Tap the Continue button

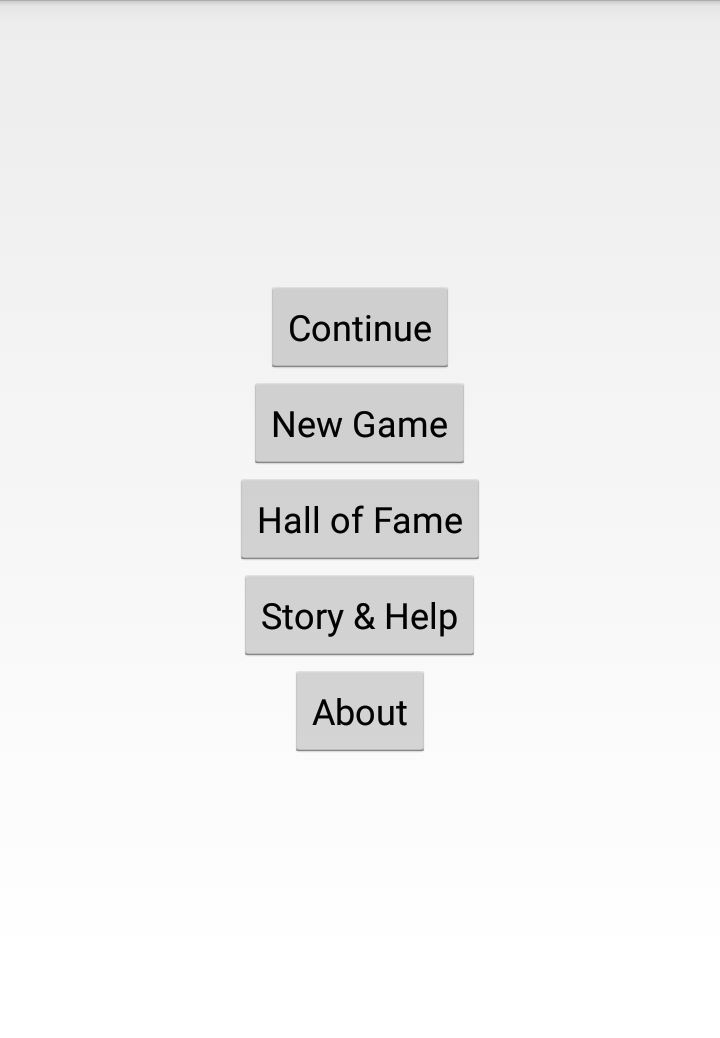tap(360, 327)
